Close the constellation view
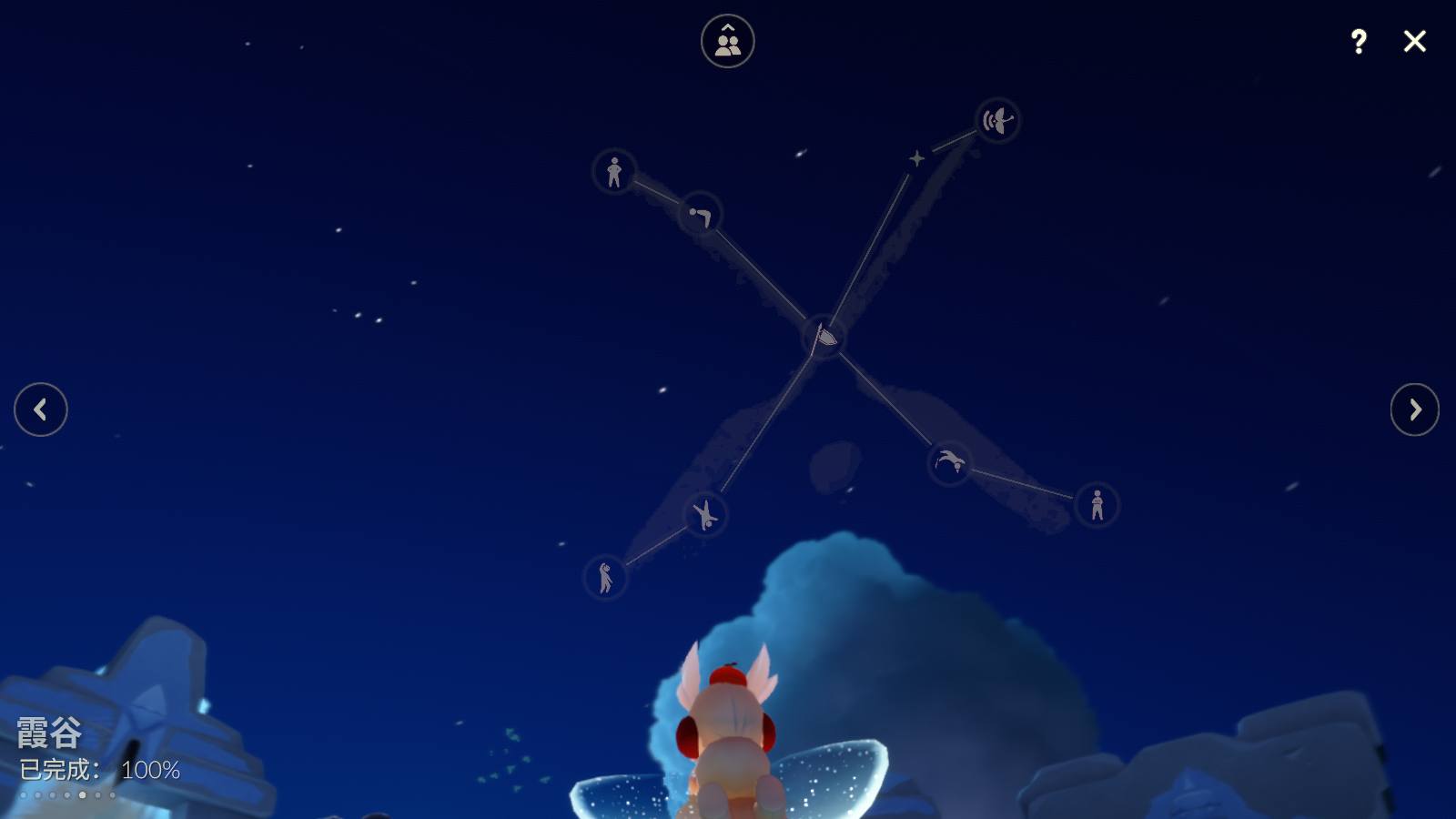The height and width of the screenshot is (819, 1456). coord(1414,41)
